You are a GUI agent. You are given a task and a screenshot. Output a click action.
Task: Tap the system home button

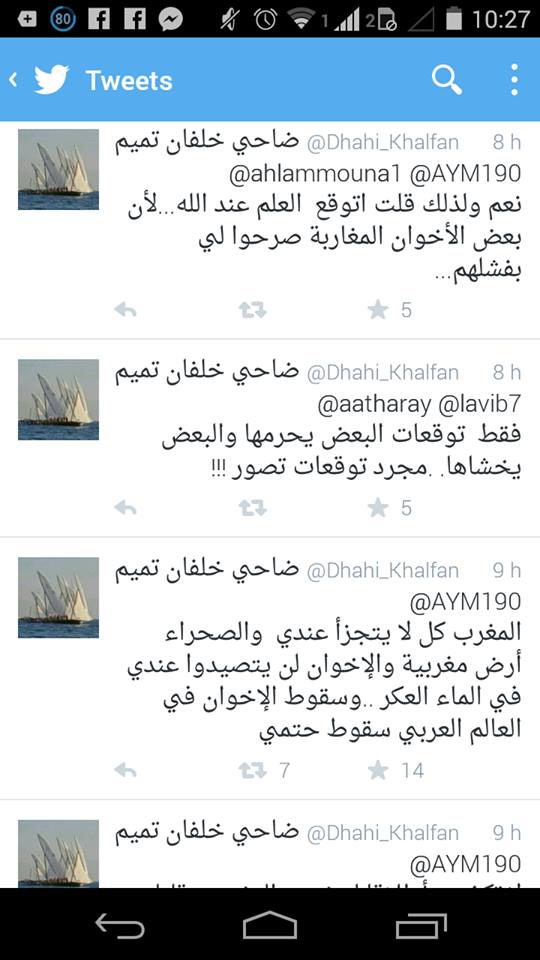pyautogui.click(x=270, y=924)
